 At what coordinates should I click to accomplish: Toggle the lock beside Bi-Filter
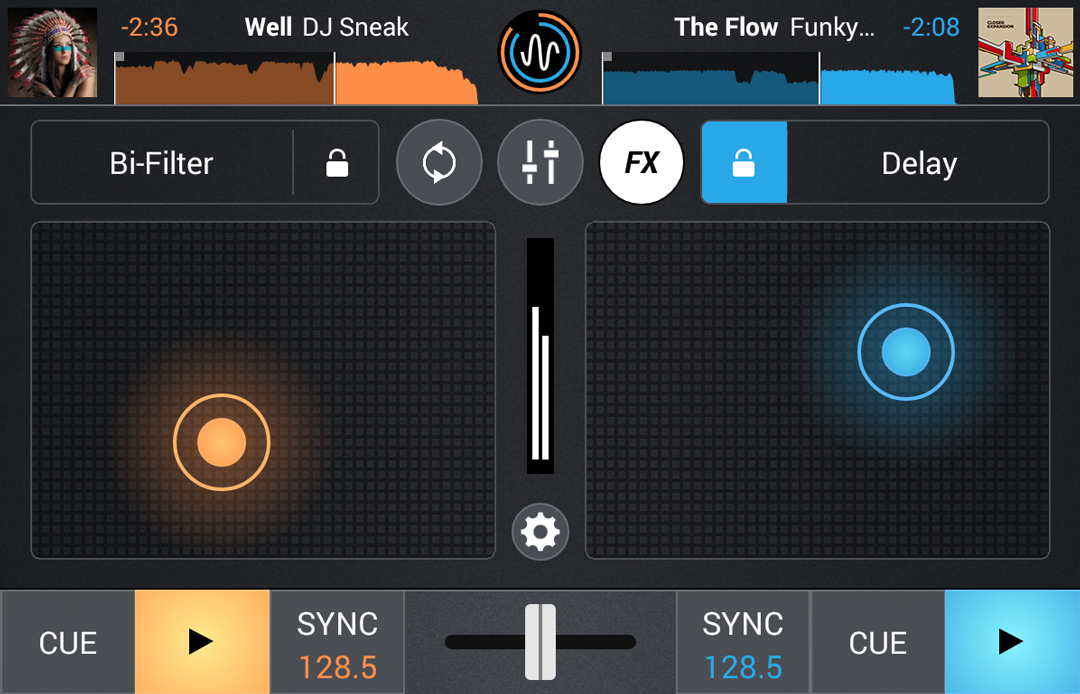337,163
